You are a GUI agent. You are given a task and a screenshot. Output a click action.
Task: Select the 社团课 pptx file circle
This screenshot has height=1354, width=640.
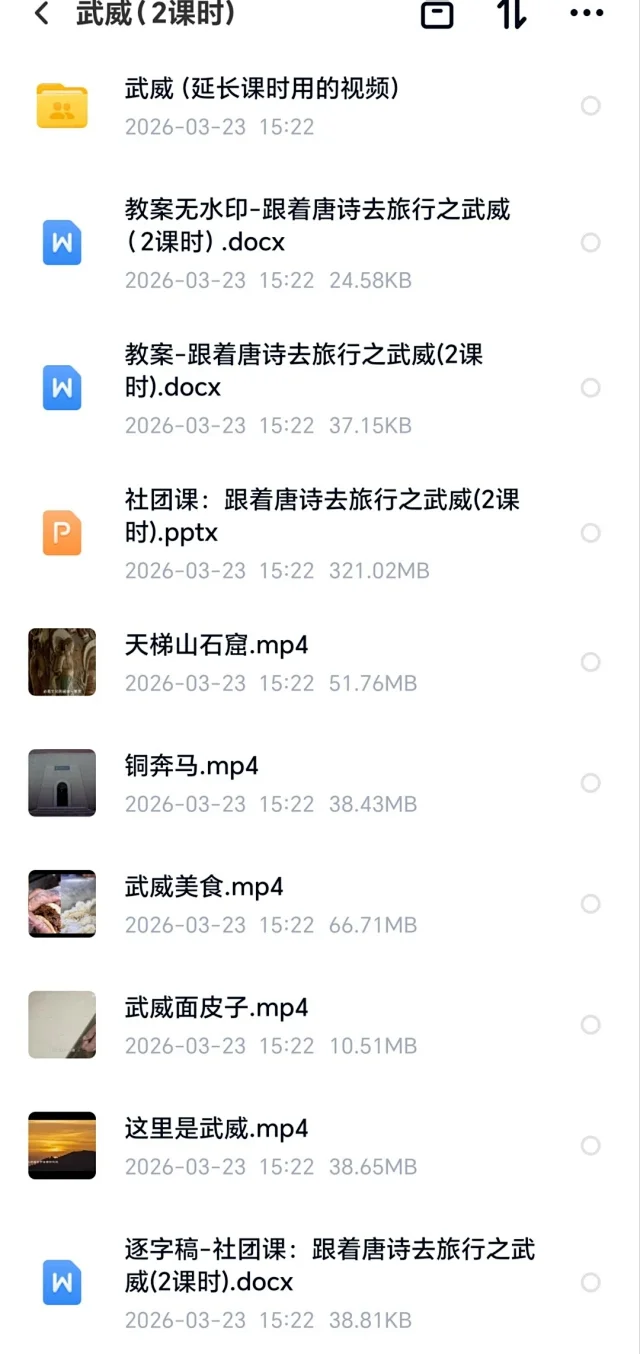pyautogui.click(x=591, y=533)
